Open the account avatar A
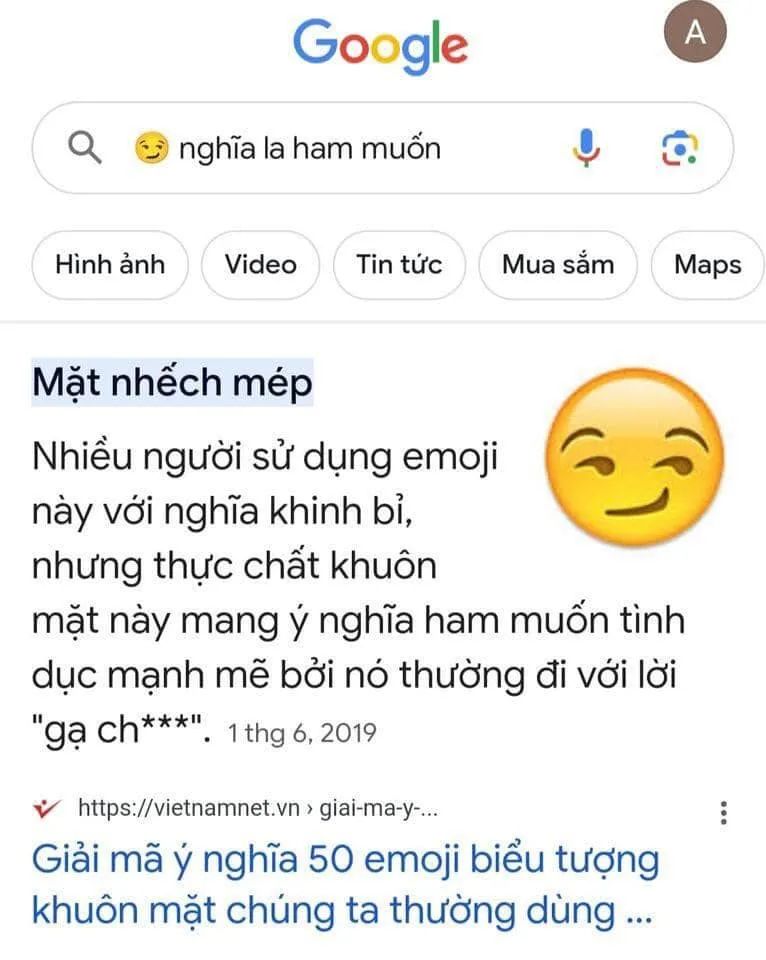766x960 pixels. point(695,33)
